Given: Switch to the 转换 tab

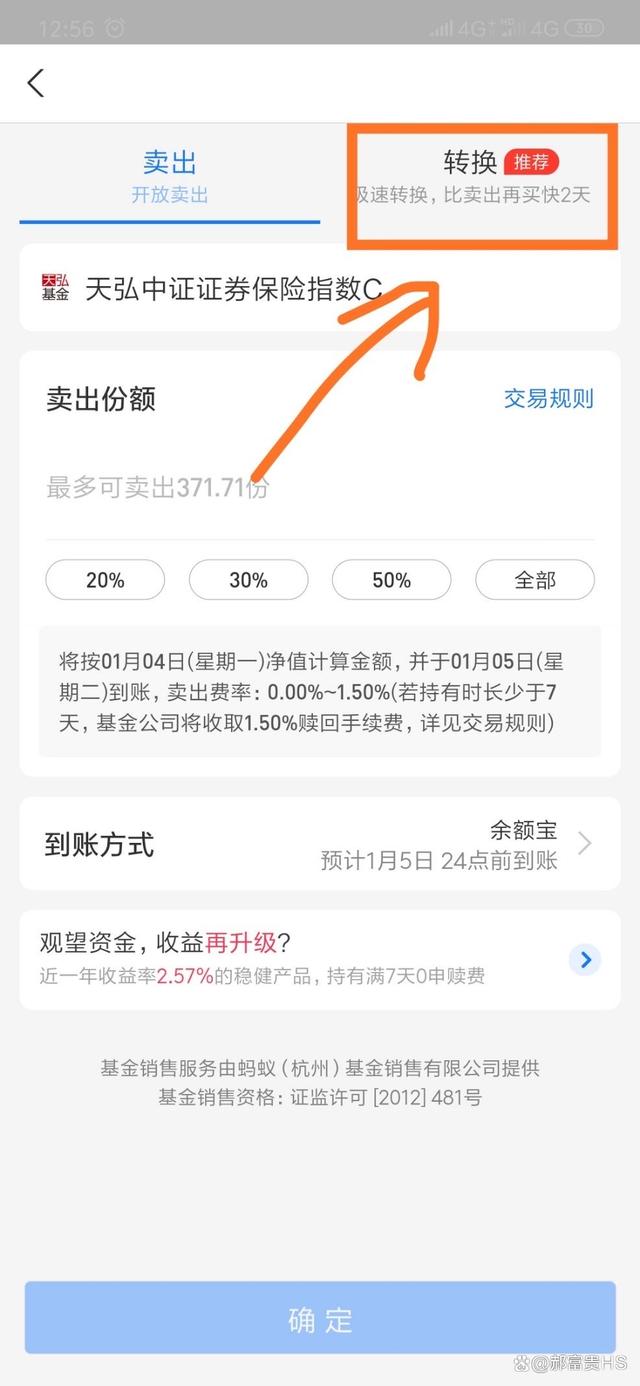Looking at the screenshot, I should tap(478, 175).
